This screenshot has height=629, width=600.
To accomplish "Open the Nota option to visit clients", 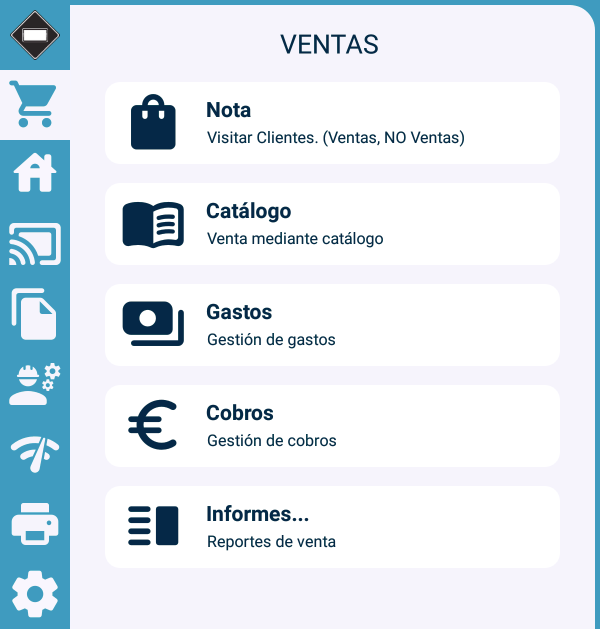I will click(331, 123).
